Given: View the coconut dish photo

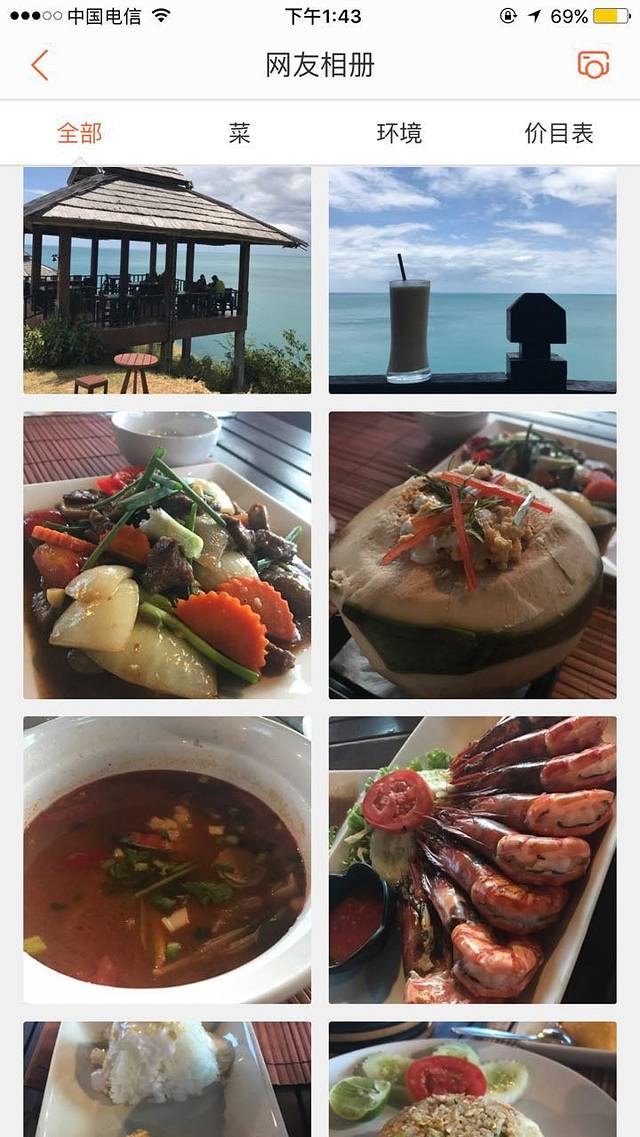Looking at the screenshot, I should click(x=472, y=555).
